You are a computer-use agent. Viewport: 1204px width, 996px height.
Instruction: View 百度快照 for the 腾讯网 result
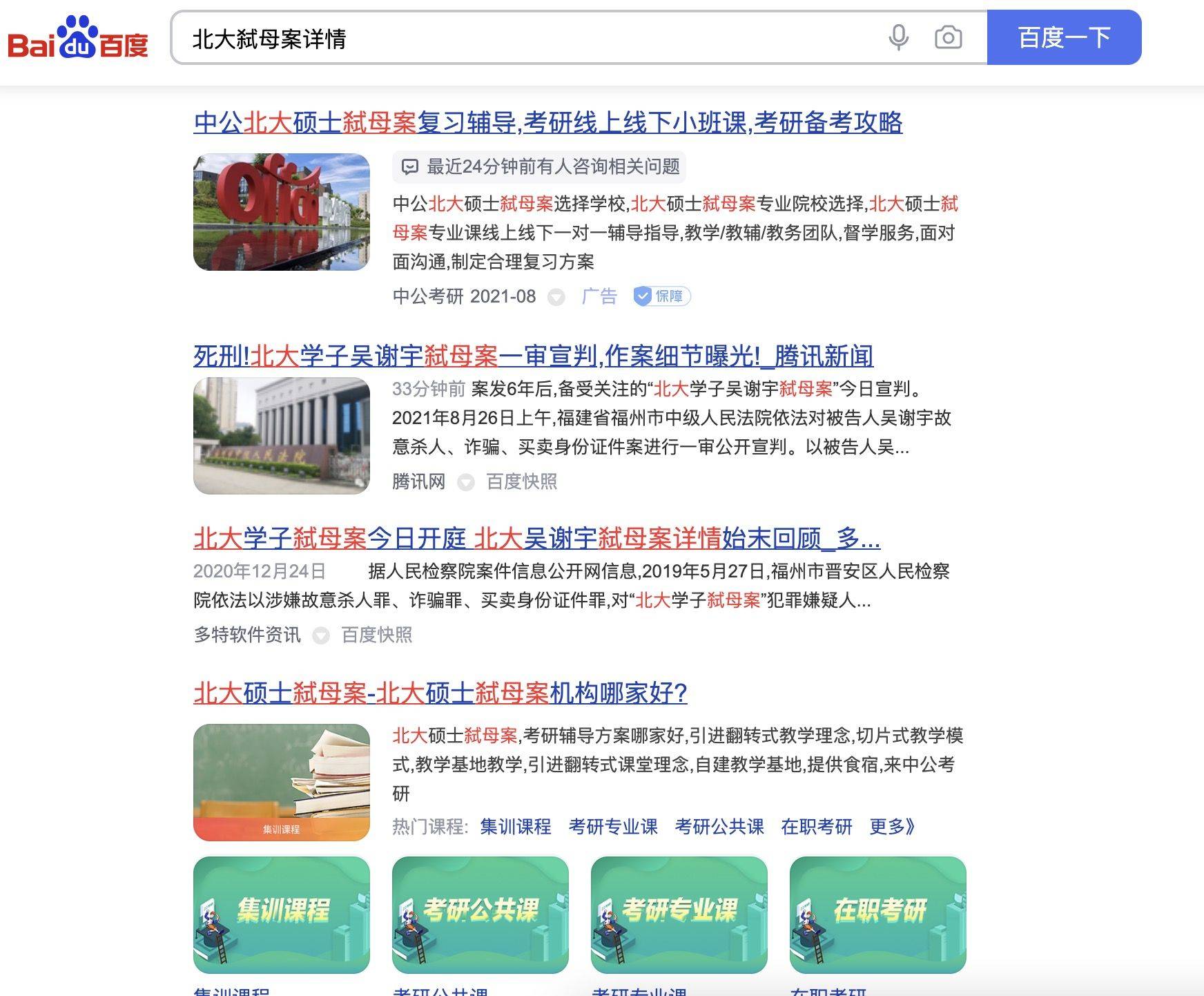(521, 481)
